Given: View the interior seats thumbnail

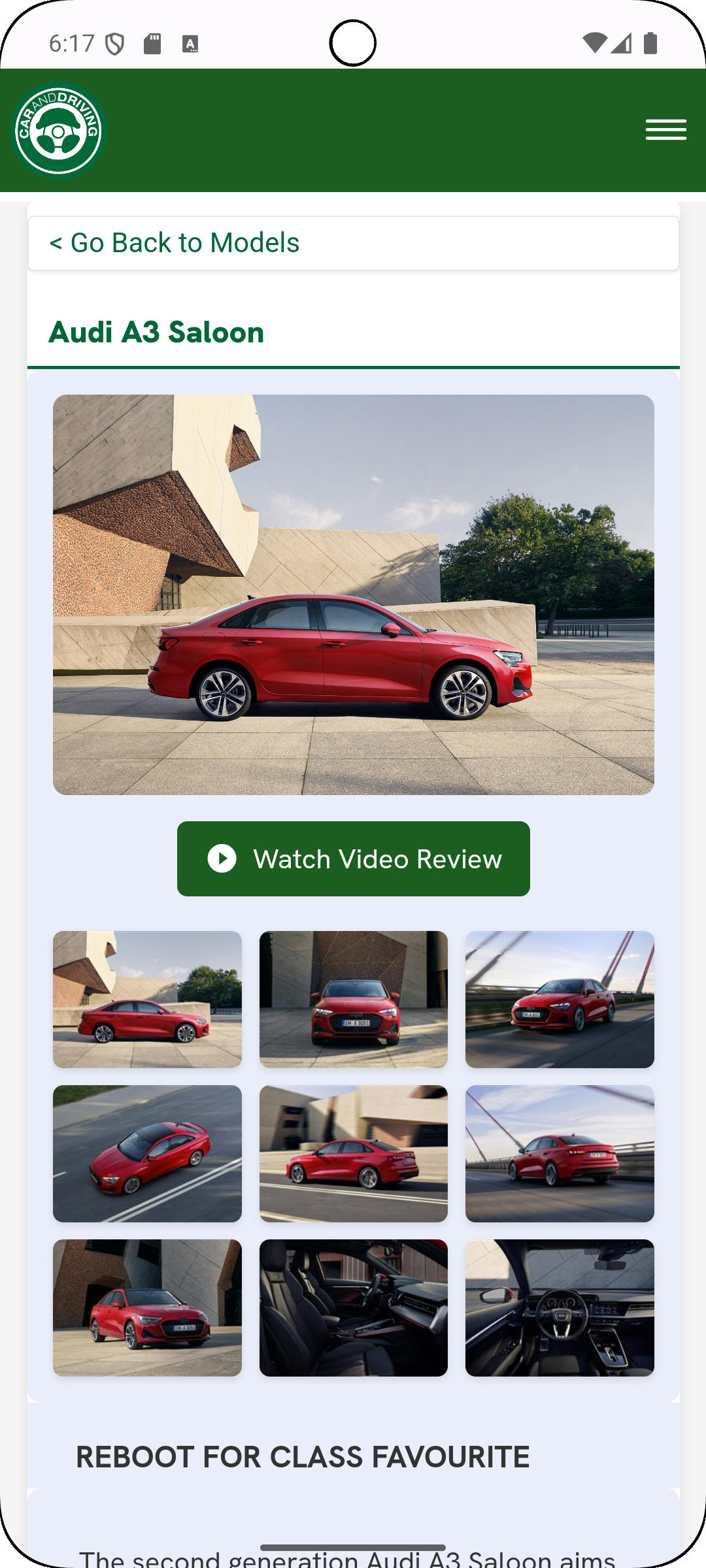Looking at the screenshot, I should click(x=353, y=1308).
